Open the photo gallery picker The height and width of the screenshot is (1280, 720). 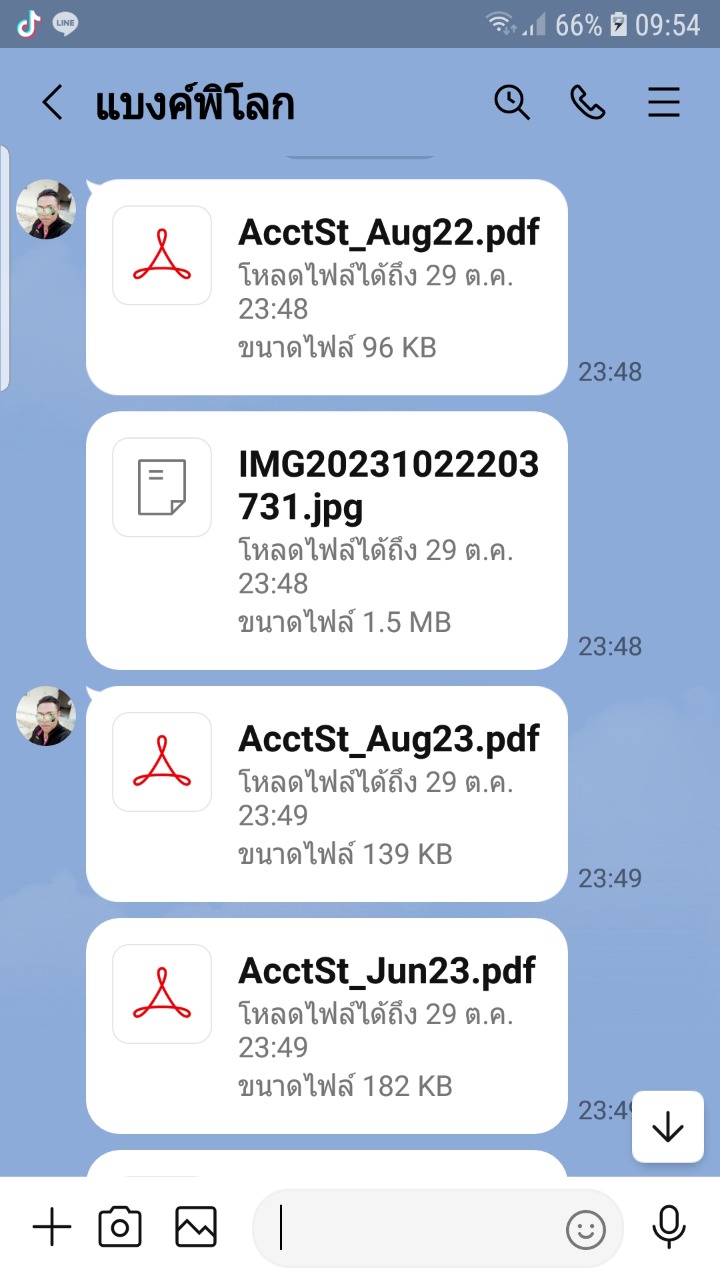click(196, 1227)
